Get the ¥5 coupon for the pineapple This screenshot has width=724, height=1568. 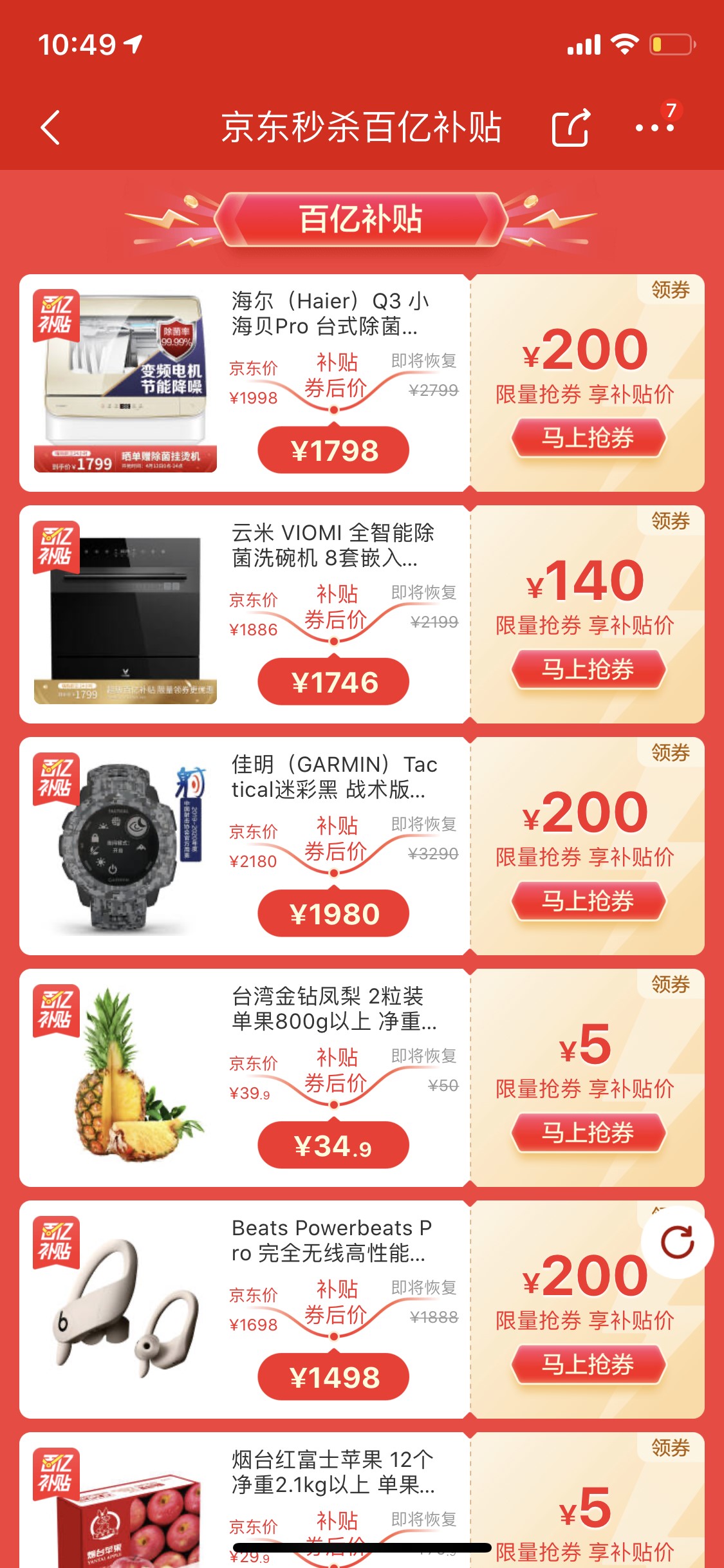[x=587, y=1133]
